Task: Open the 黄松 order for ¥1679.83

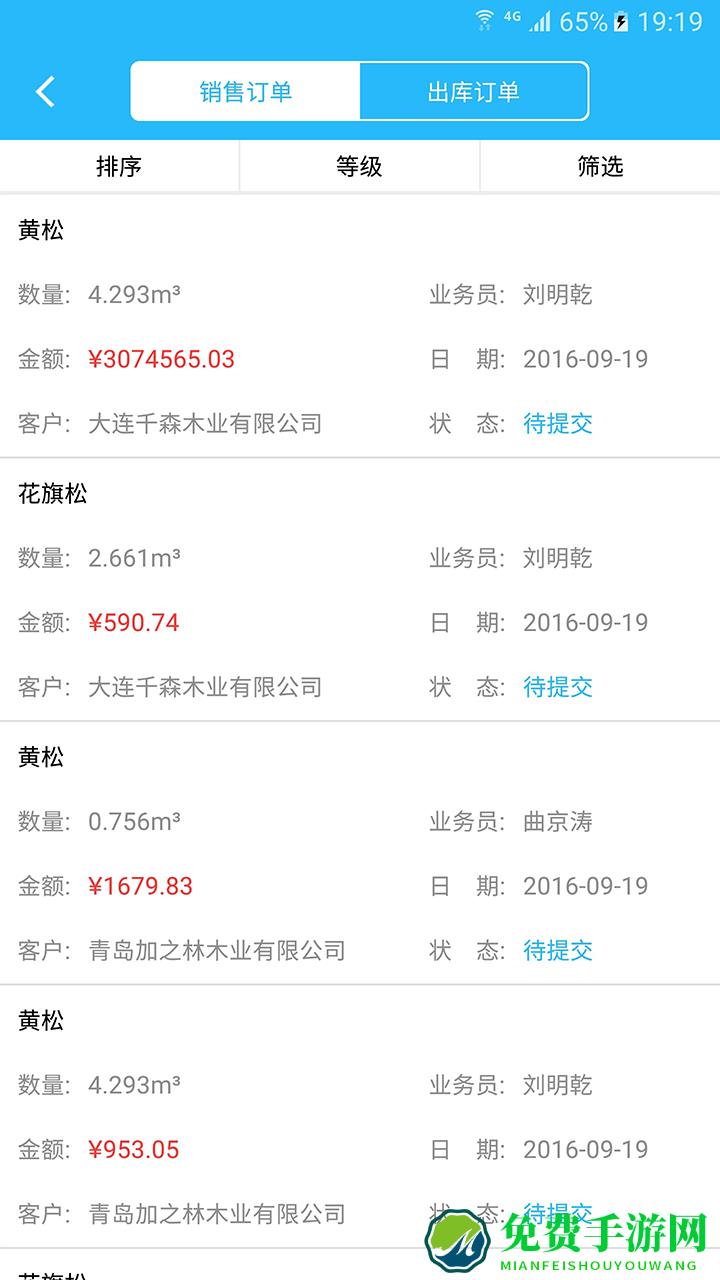Action: pyautogui.click(x=360, y=853)
